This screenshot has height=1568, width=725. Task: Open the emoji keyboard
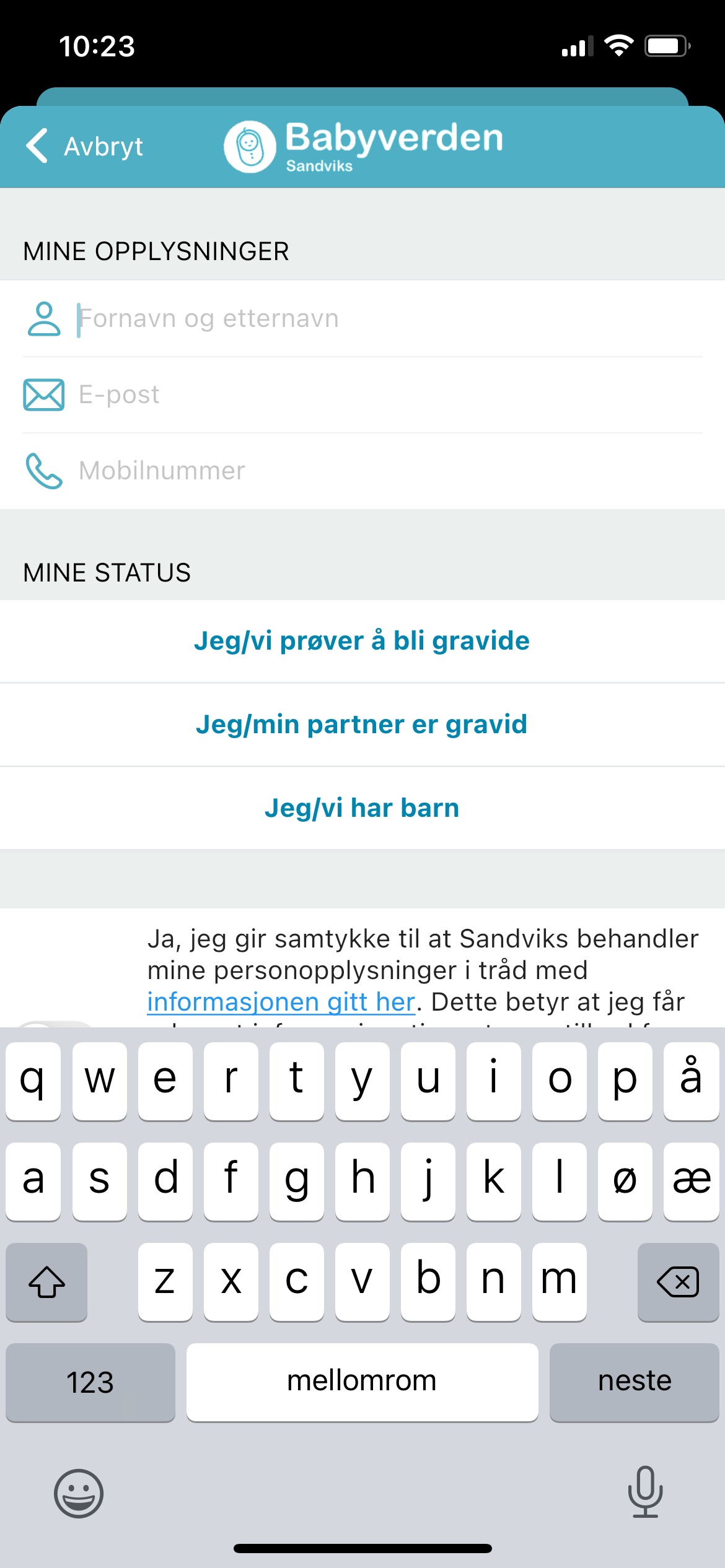pyautogui.click(x=79, y=1493)
